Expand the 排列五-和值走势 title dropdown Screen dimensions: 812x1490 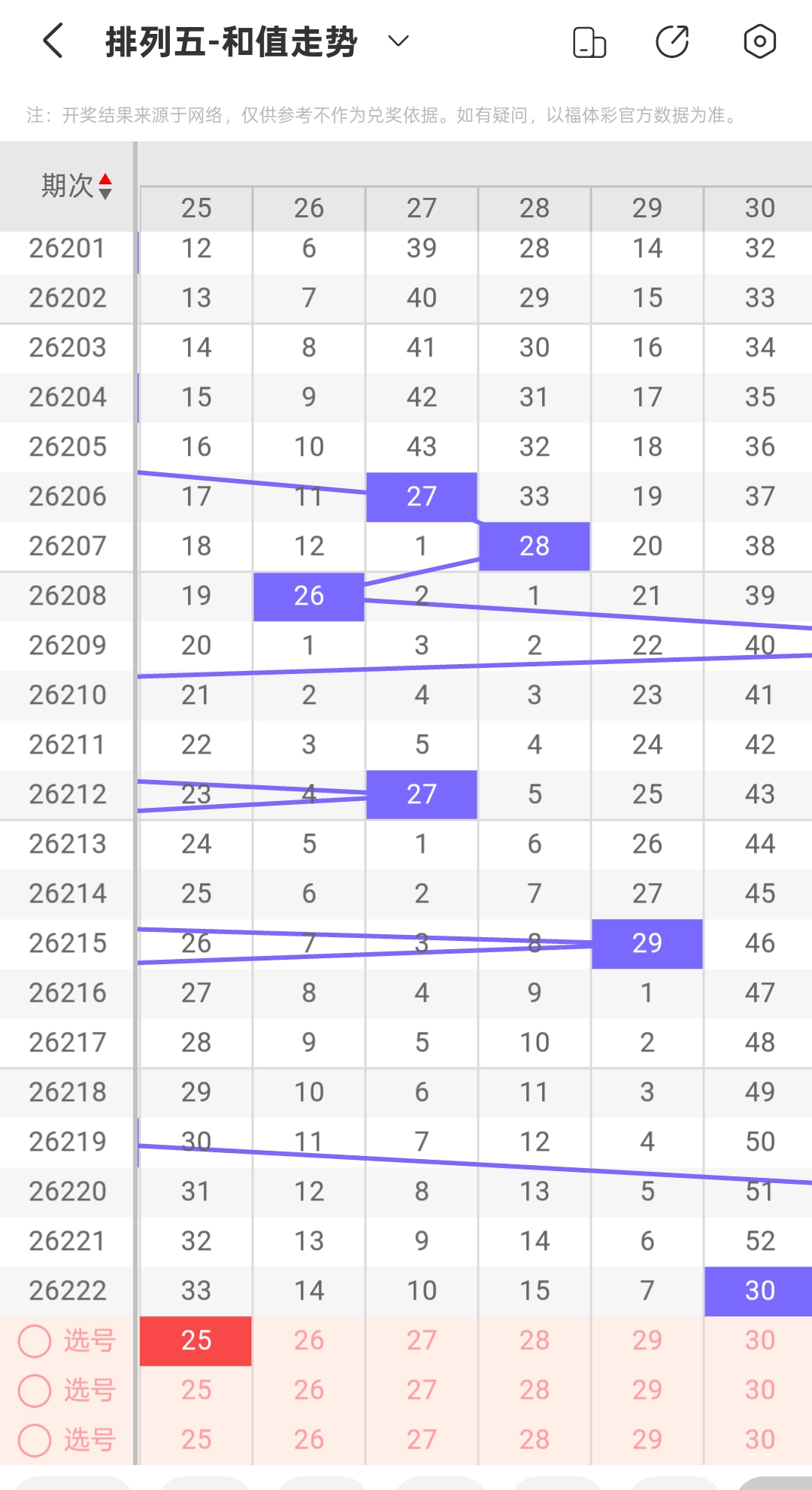coord(398,41)
